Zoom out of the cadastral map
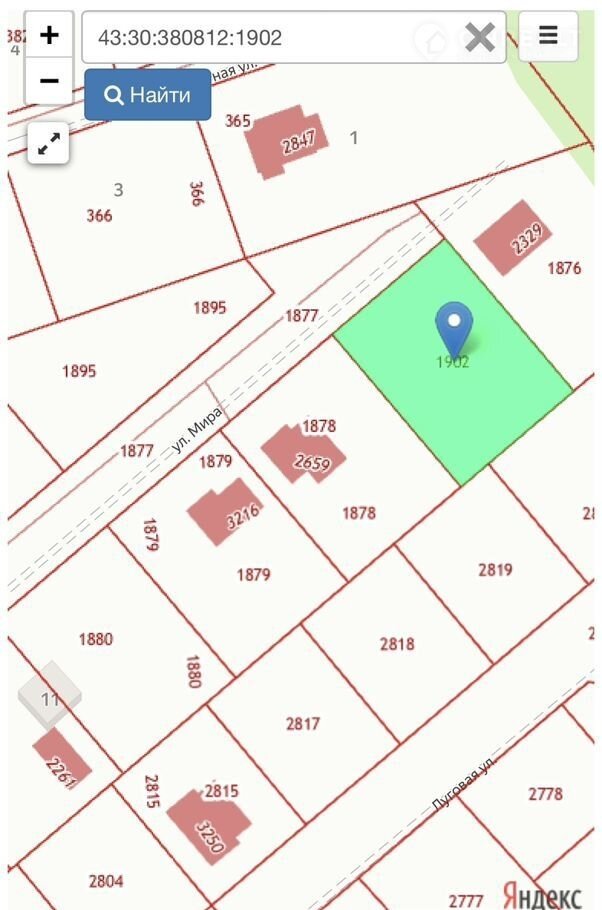The width and height of the screenshot is (602, 910). pos(49,81)
